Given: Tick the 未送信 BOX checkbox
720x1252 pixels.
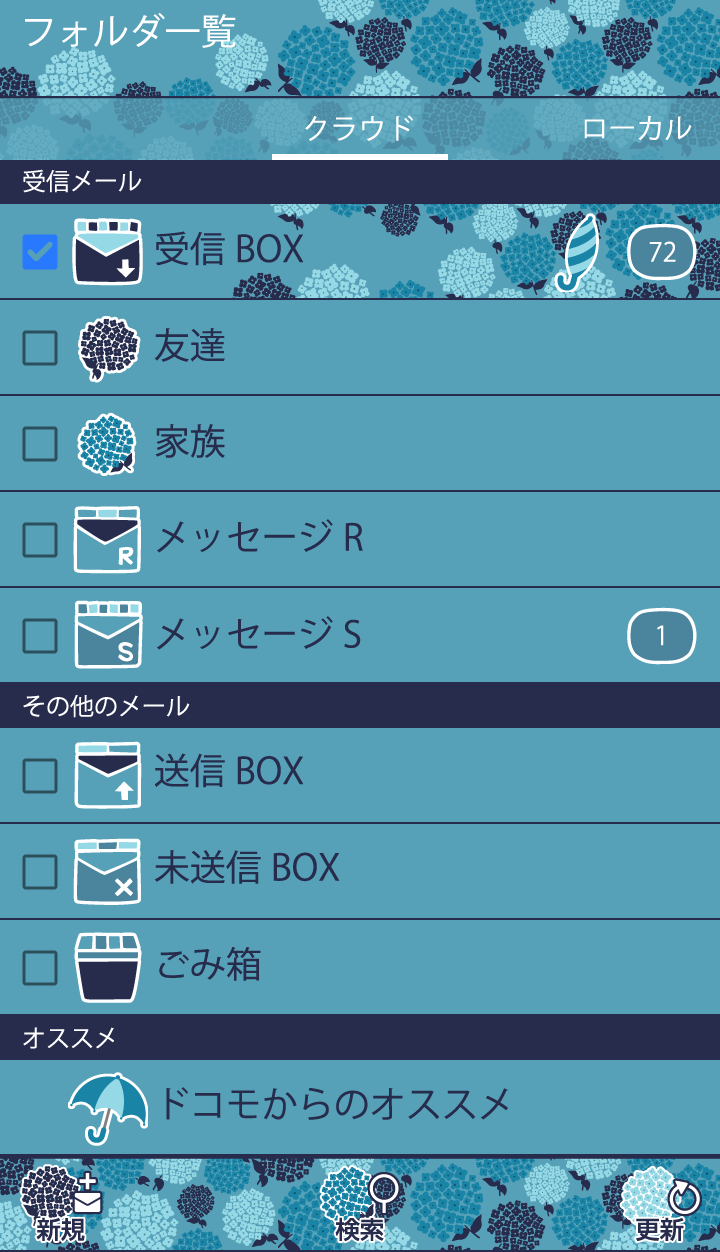Looking at the screenshot, I should click(40, 871).
